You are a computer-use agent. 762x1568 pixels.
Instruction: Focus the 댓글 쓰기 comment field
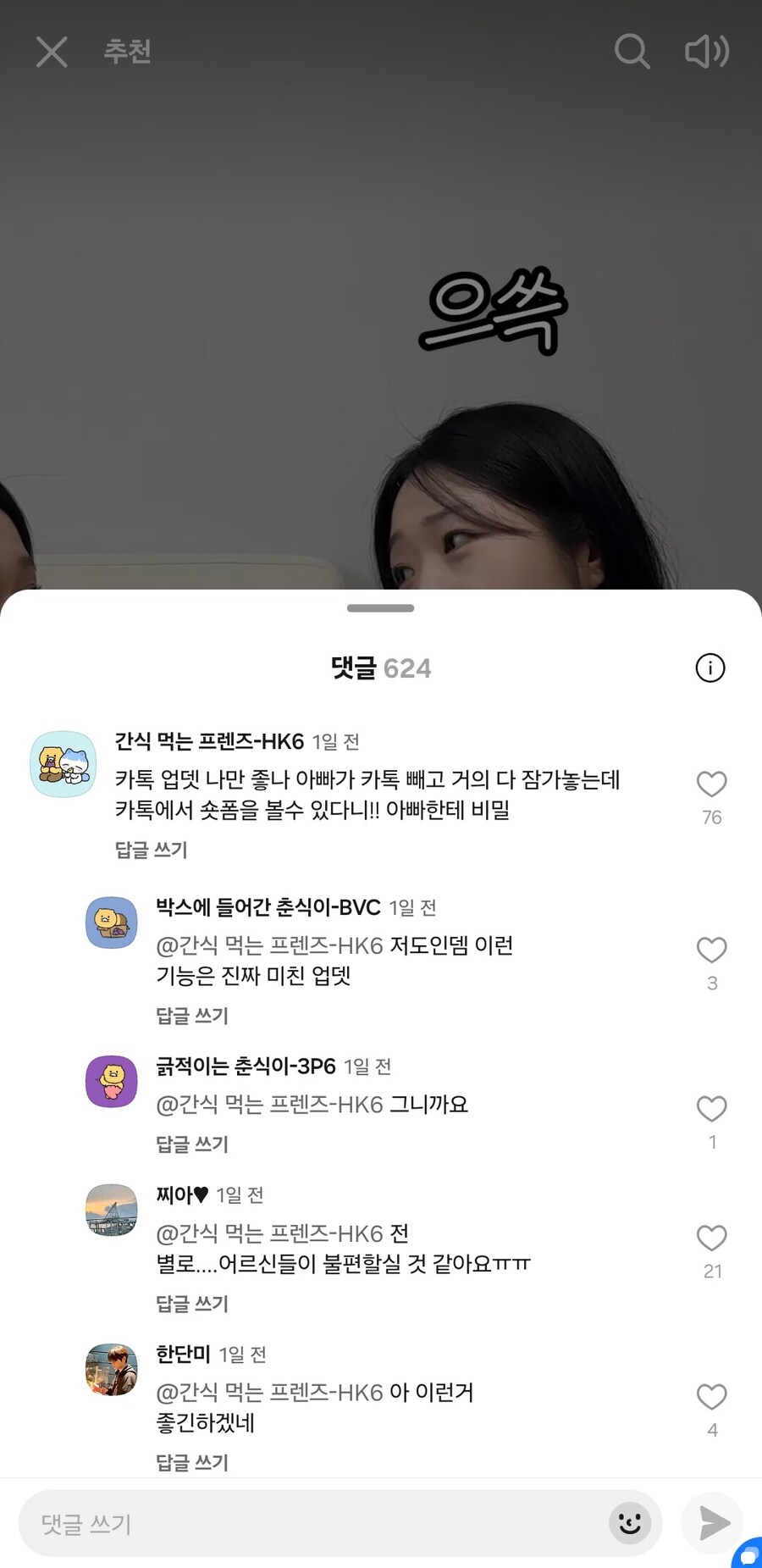pyautogui.click(x=313, y=1524)
